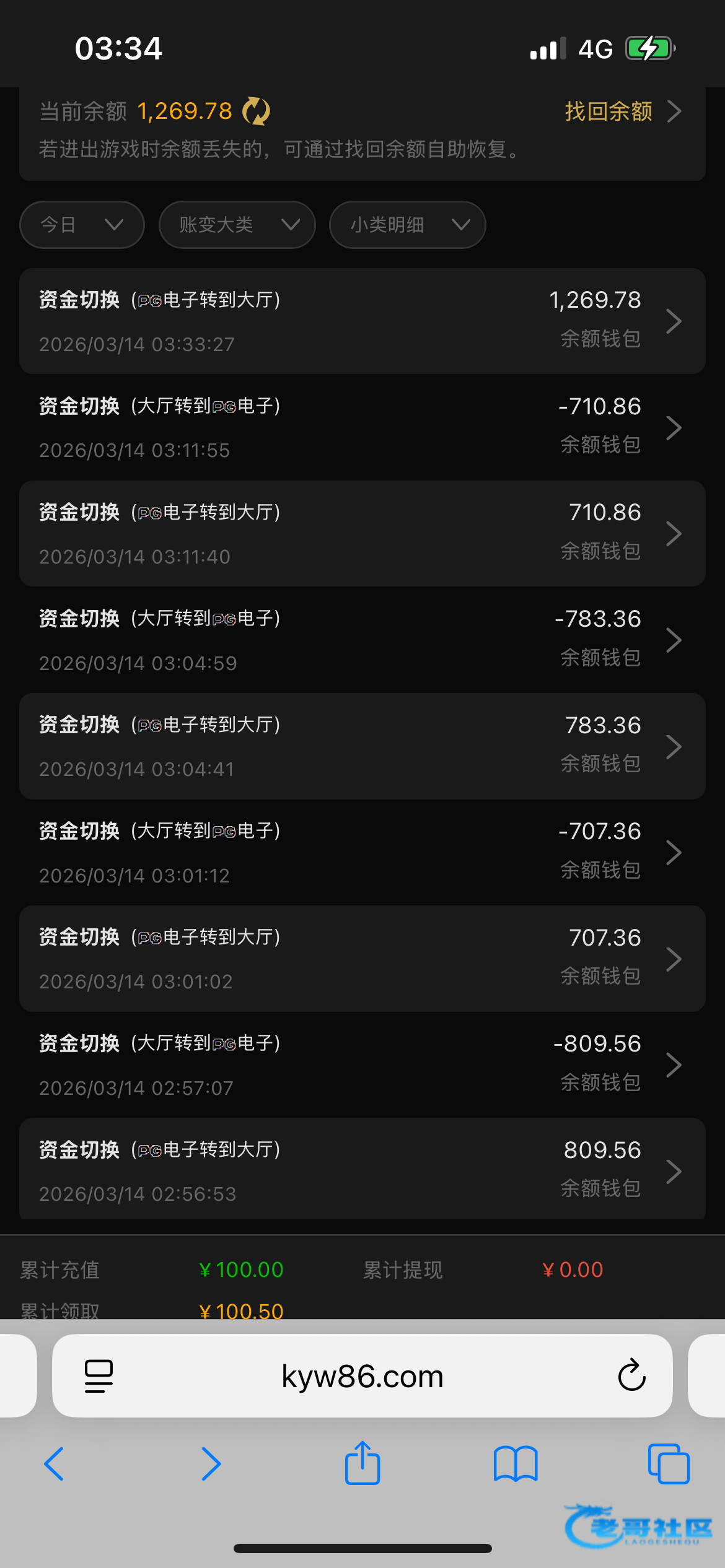The height and width of the screenshot is (1568, 725).
Task: Open the page settings menu in address bar
Action: coord(99,1376)
